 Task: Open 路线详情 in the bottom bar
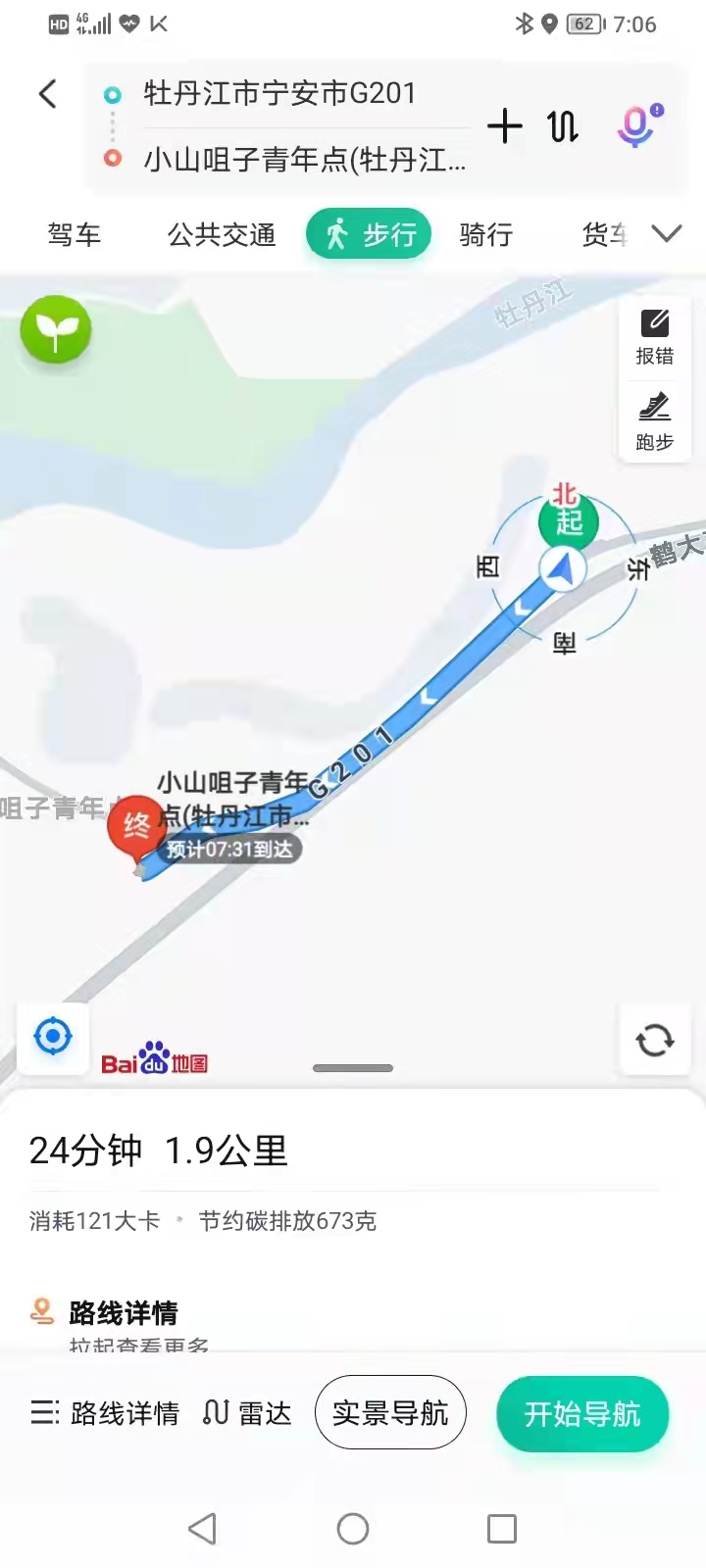(106, 1413)
